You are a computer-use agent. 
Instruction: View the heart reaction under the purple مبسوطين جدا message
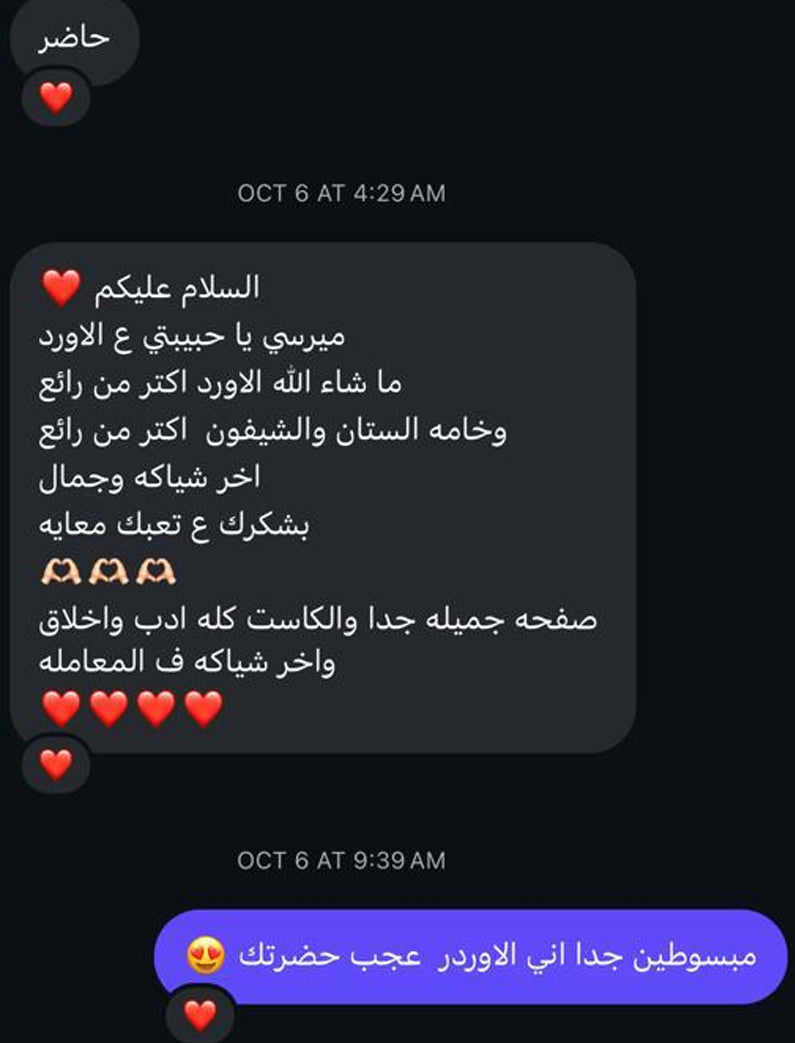point(200,1016)
